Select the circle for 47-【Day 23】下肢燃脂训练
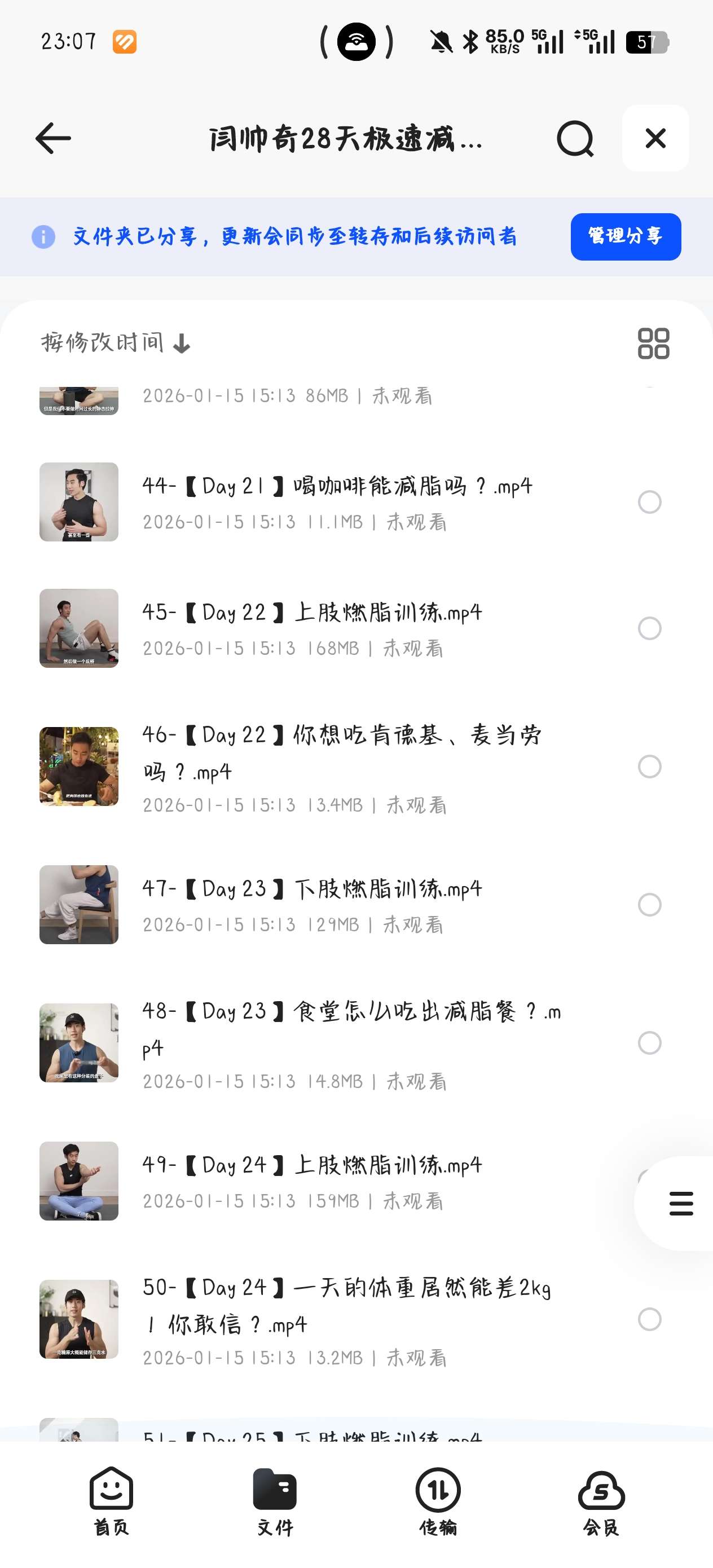713x1568 pixels. [649, 904]
